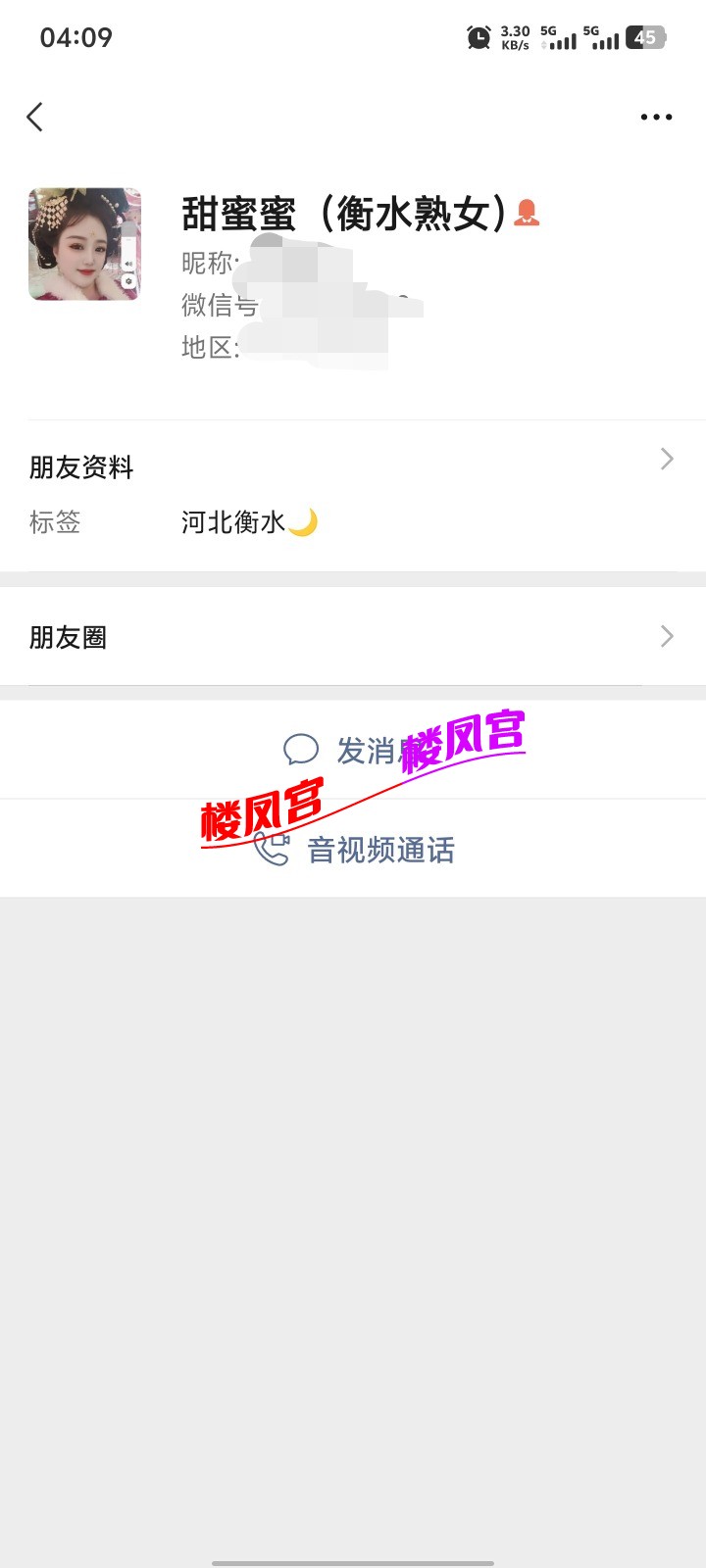The height and width of the screenshot is (1568, 706).
Task: Start a call via 音视频通话
Action: 355,850
